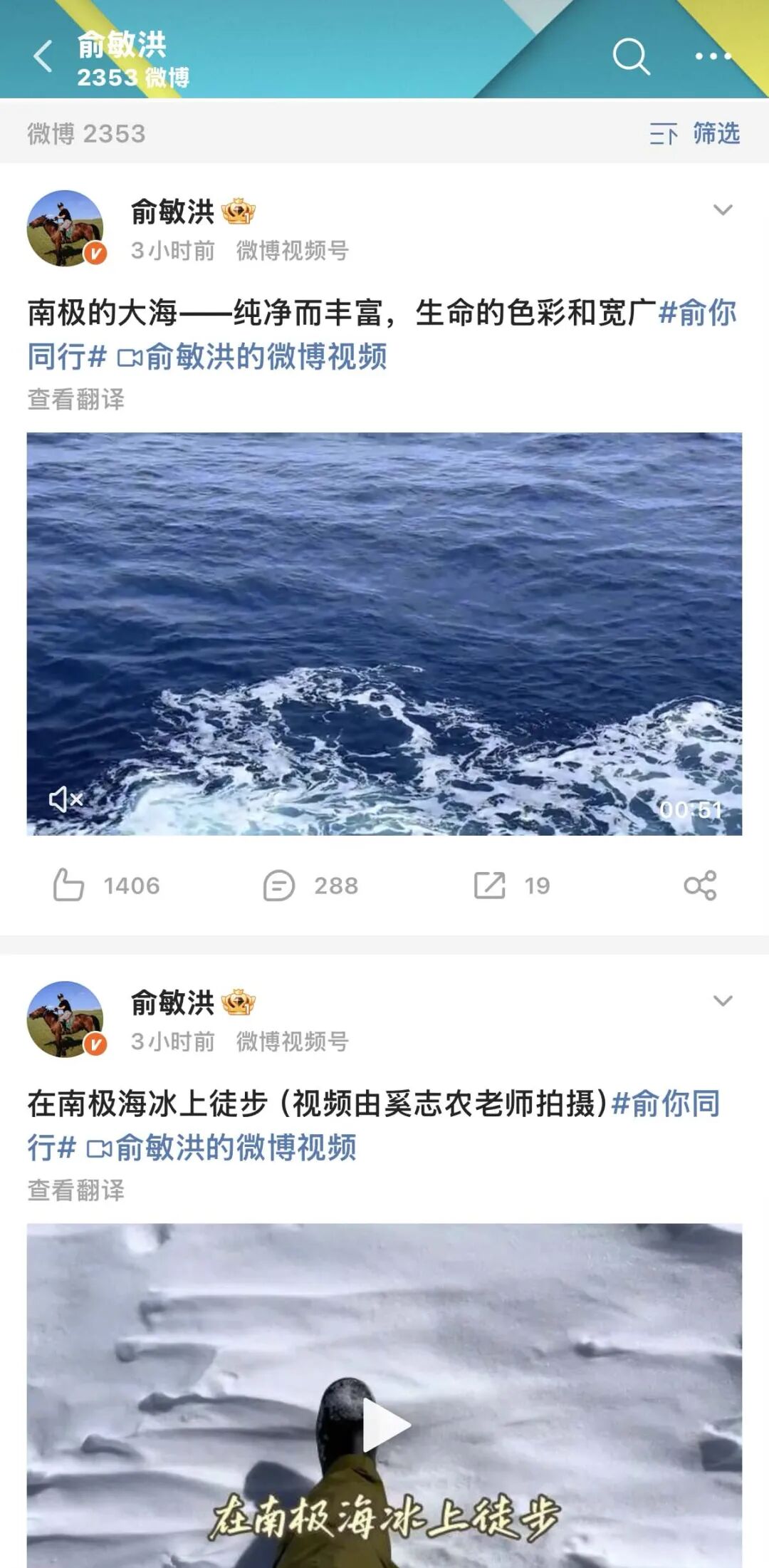769x1568 pixels.
Task: Expand chevron menu on the 南极海冰 post
Action: [x=723, y=1001]
